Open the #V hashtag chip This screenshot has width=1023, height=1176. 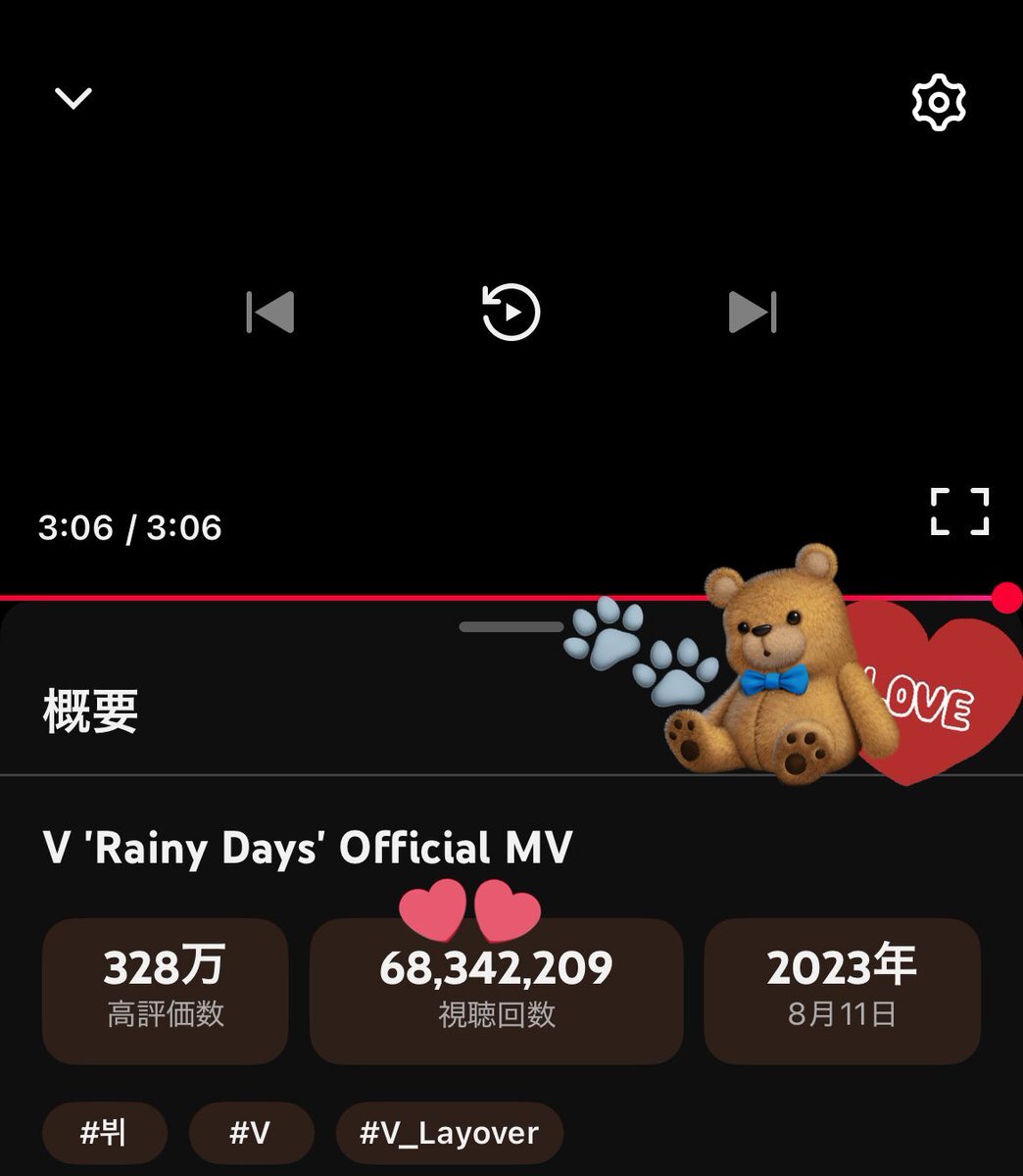pos(251,1134)
